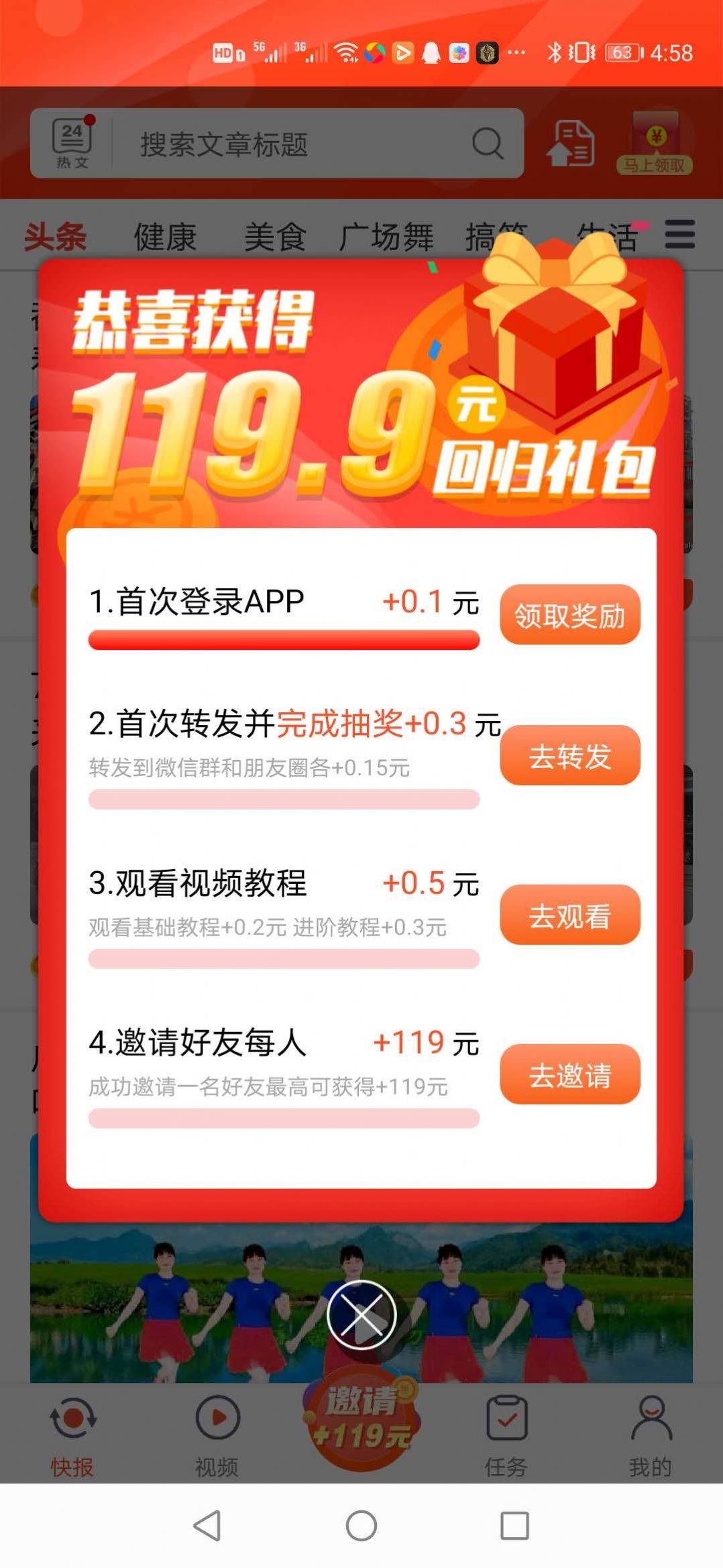Switch to the 健康 tab

pyautogui.click(x=165, y=237)
